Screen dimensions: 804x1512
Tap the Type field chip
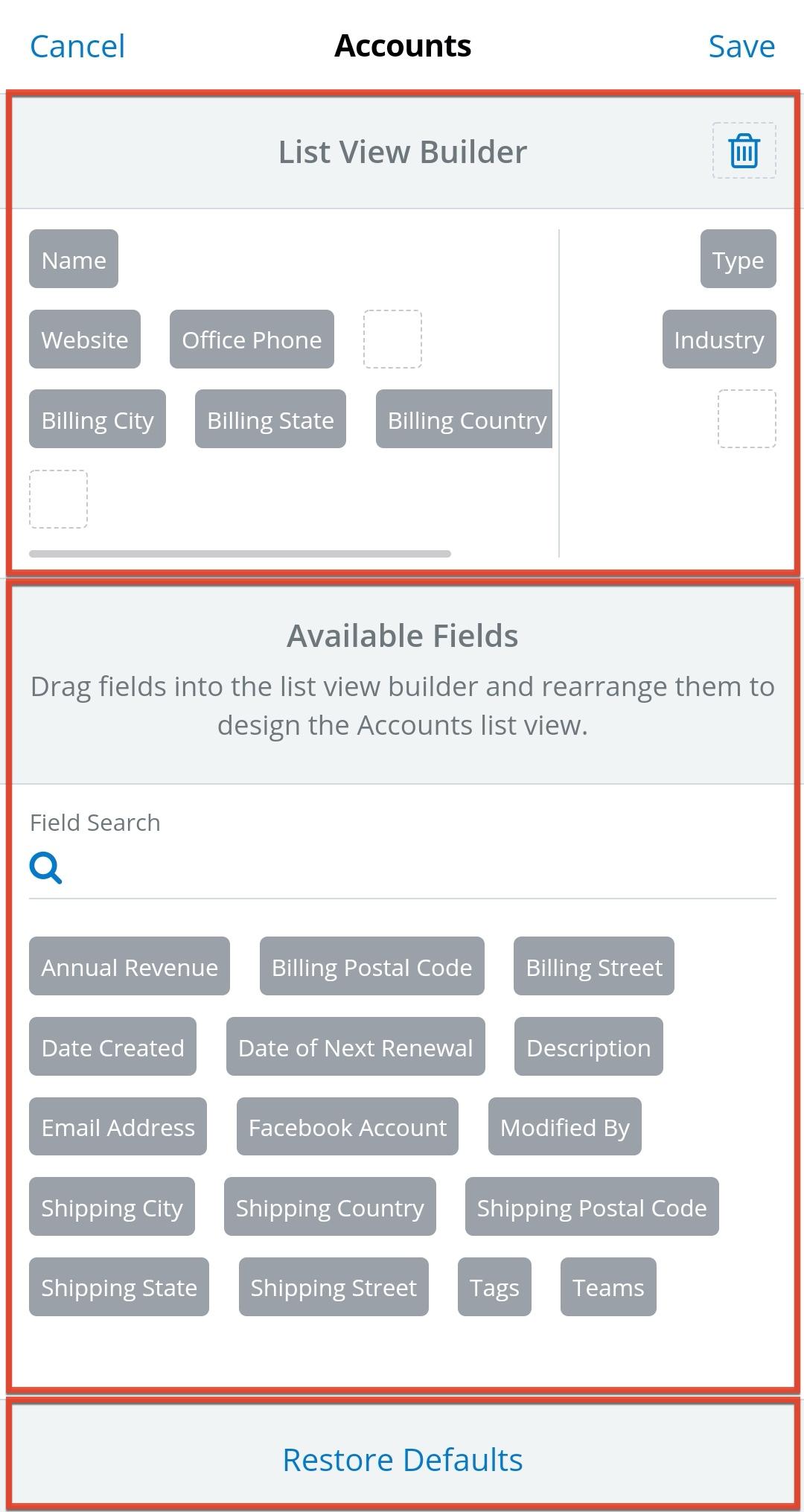coord(738,259)
